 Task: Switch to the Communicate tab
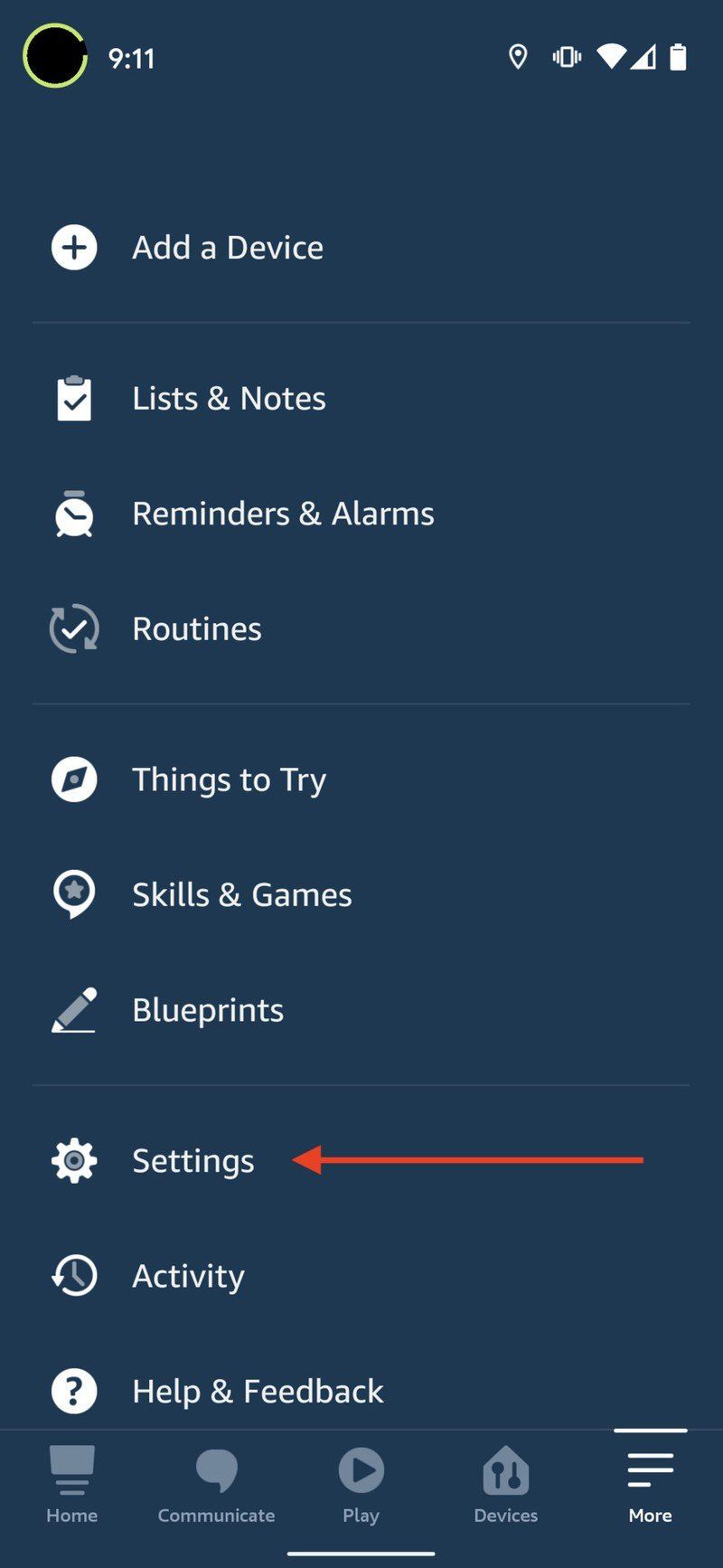tap(216, 1483)
